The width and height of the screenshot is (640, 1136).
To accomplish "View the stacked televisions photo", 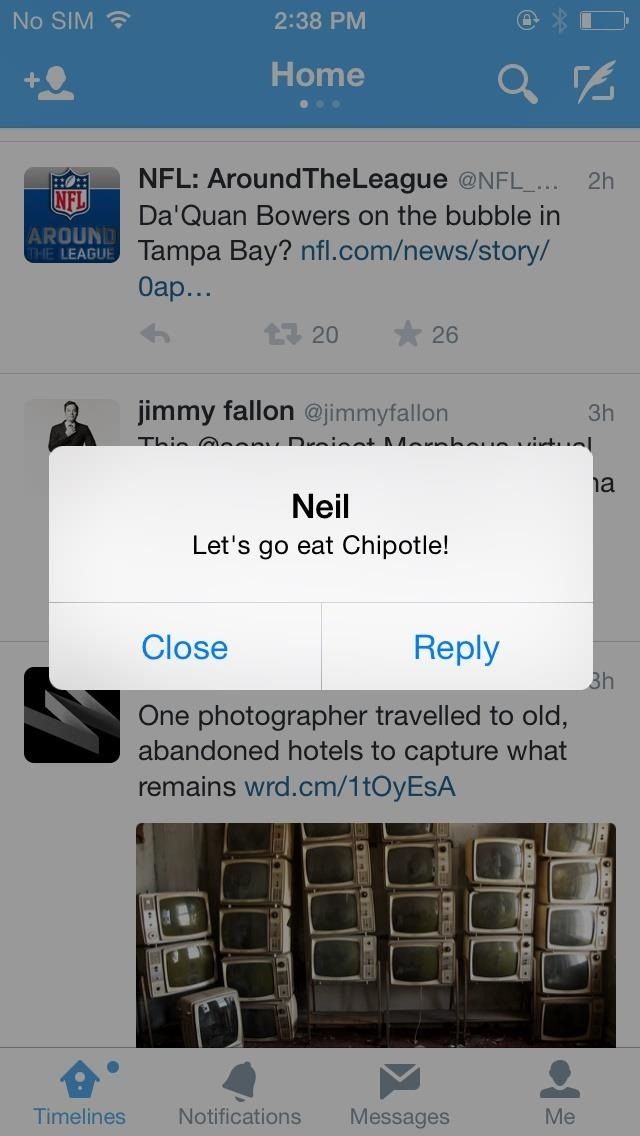I will pyautogui.click(x=376, y=934).
